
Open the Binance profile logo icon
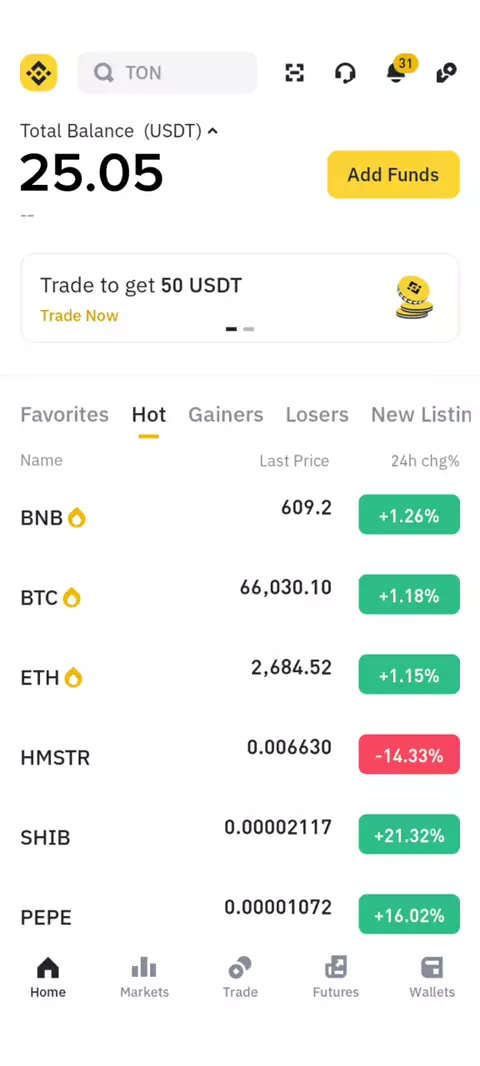tap(38, 73)
